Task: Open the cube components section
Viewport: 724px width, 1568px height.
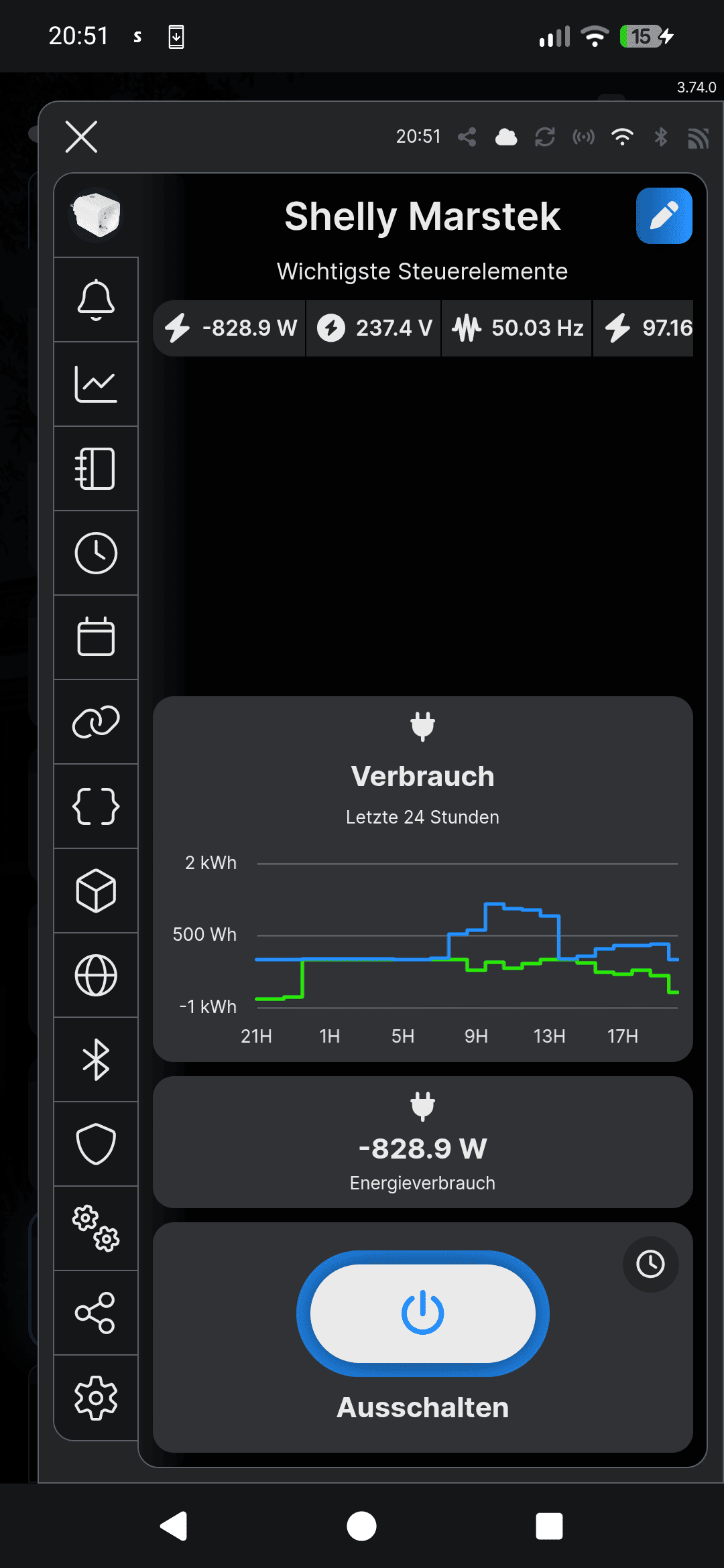Action: (x=96, y=891)
